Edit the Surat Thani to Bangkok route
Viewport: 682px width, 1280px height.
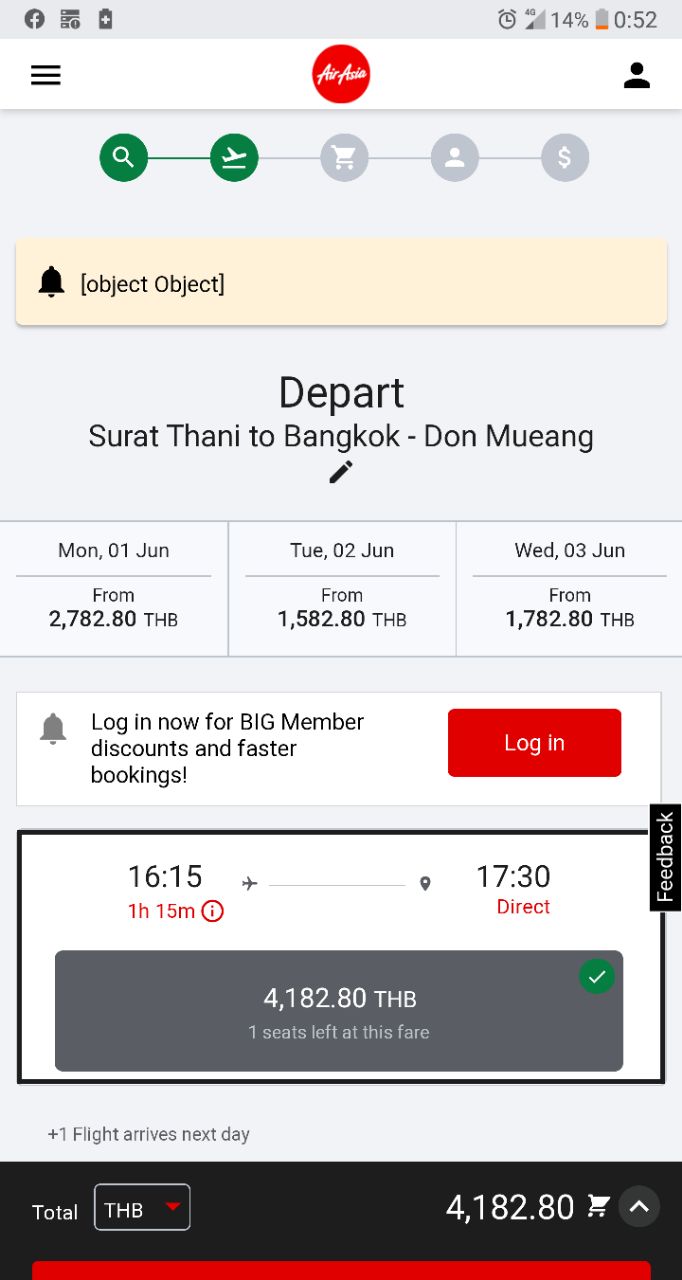pos(341,472)
